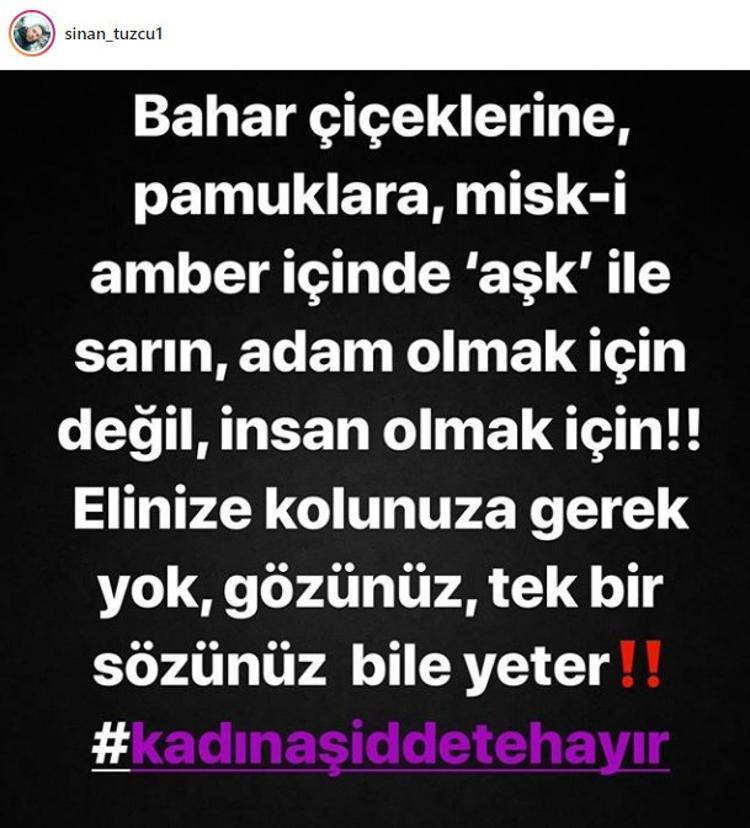750x828 pixels.
Task: Tap the sinan_tuzcu1 username
Action: [x=113, y=34]
